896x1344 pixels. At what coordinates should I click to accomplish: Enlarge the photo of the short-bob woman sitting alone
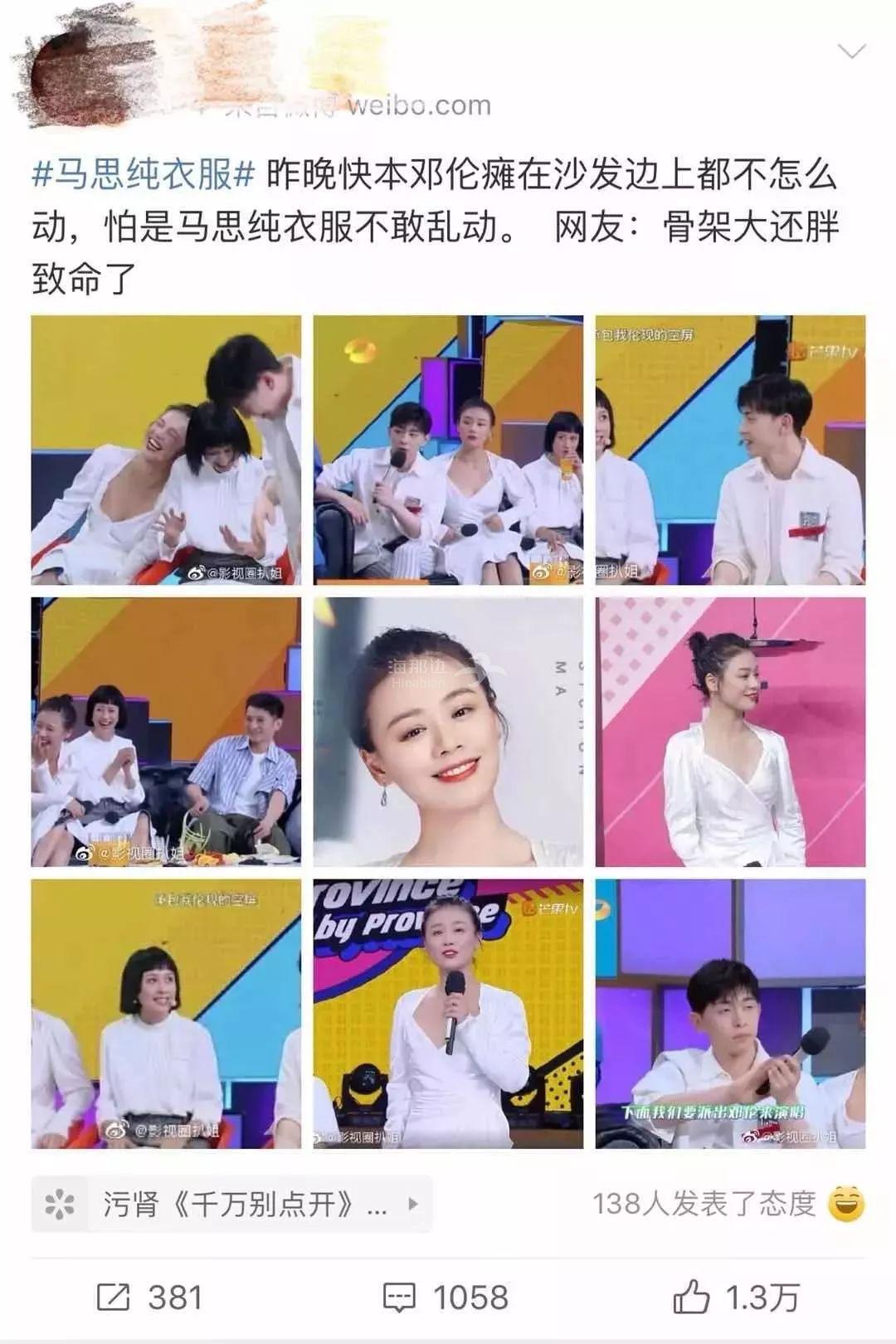point(166,1014)
